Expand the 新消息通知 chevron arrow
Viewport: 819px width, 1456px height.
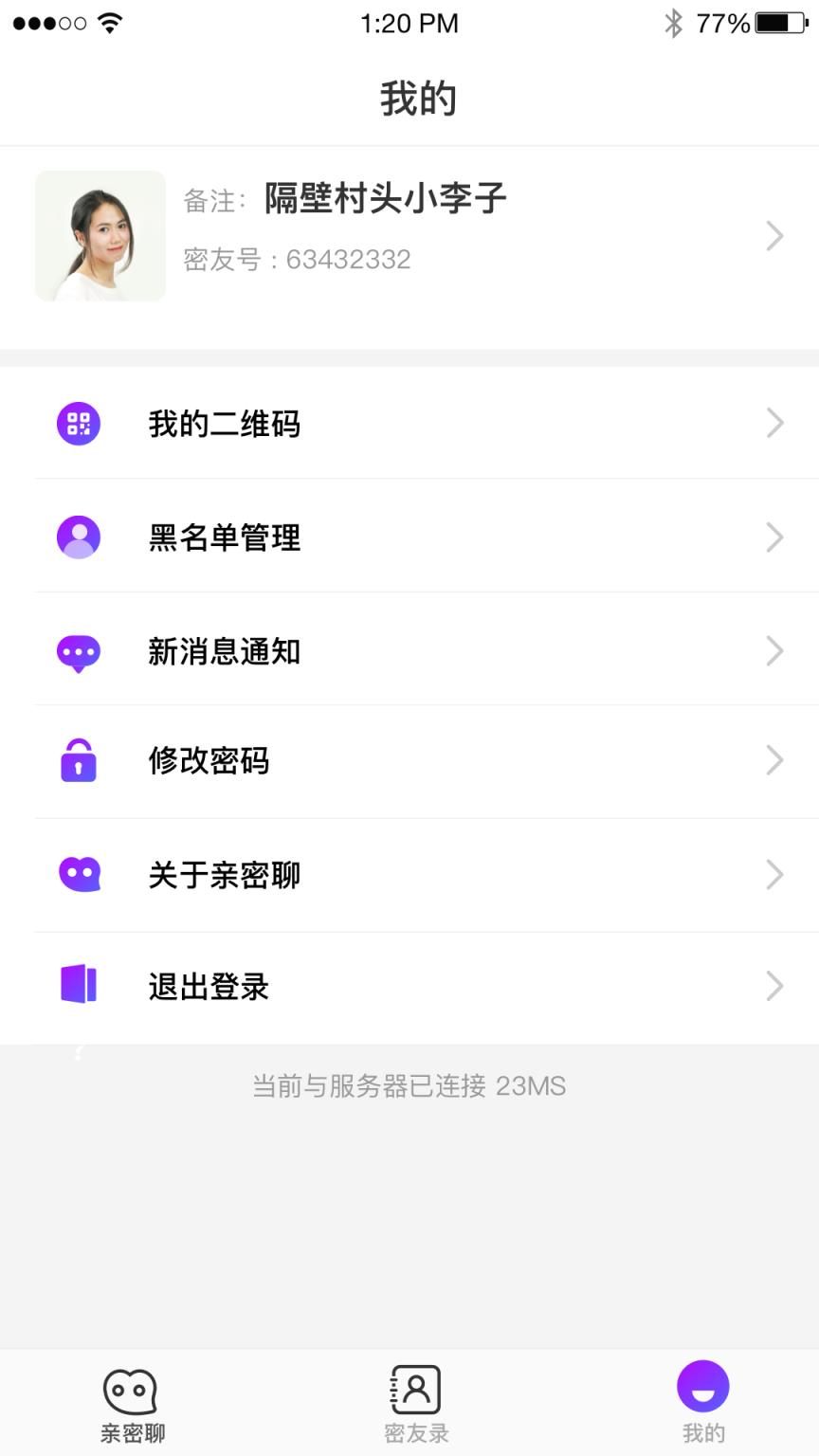774,650
